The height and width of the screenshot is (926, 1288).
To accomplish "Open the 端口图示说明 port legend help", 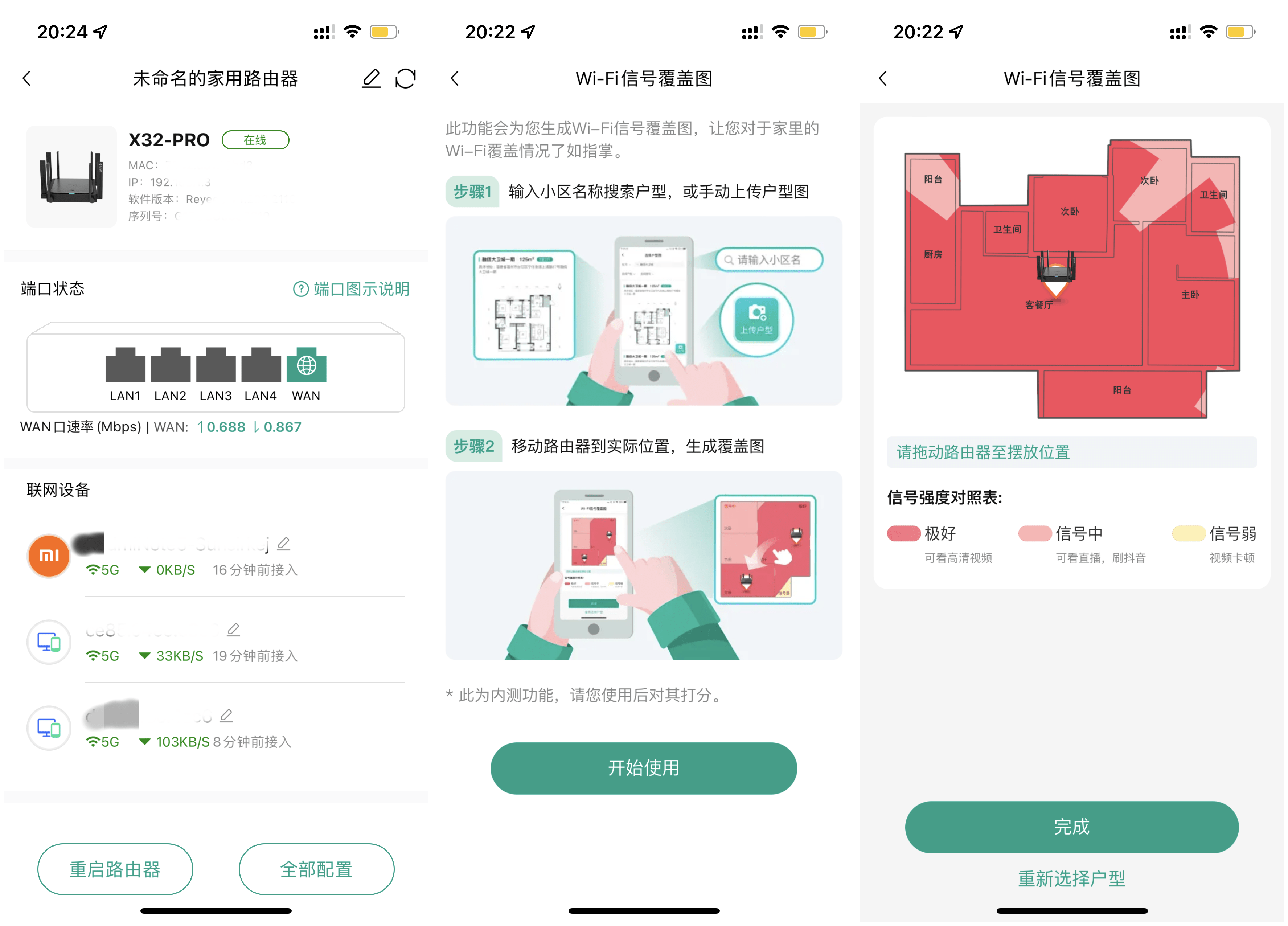I will coord(351,289).
